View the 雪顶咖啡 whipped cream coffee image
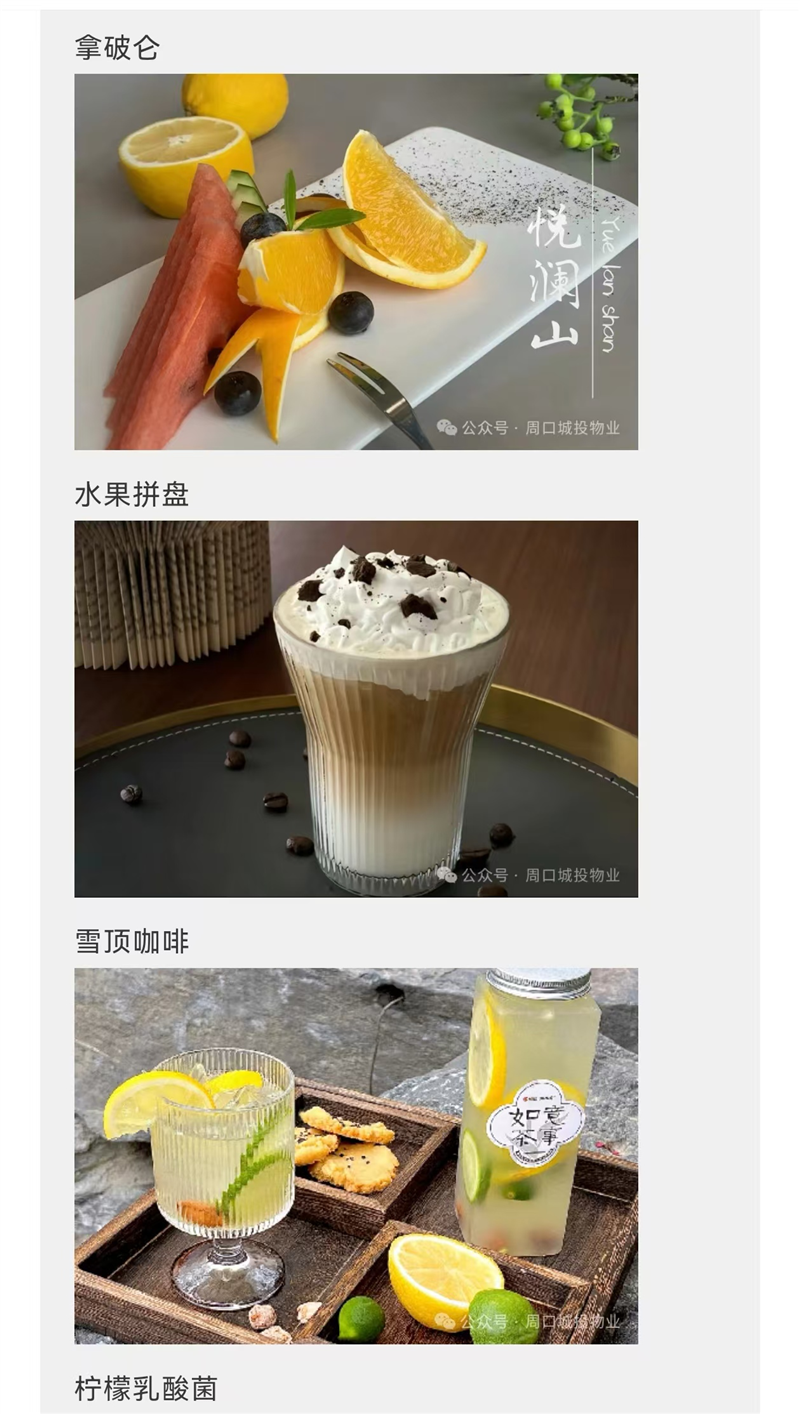This screenshot has height=1414, width=800. pos(356,709)
